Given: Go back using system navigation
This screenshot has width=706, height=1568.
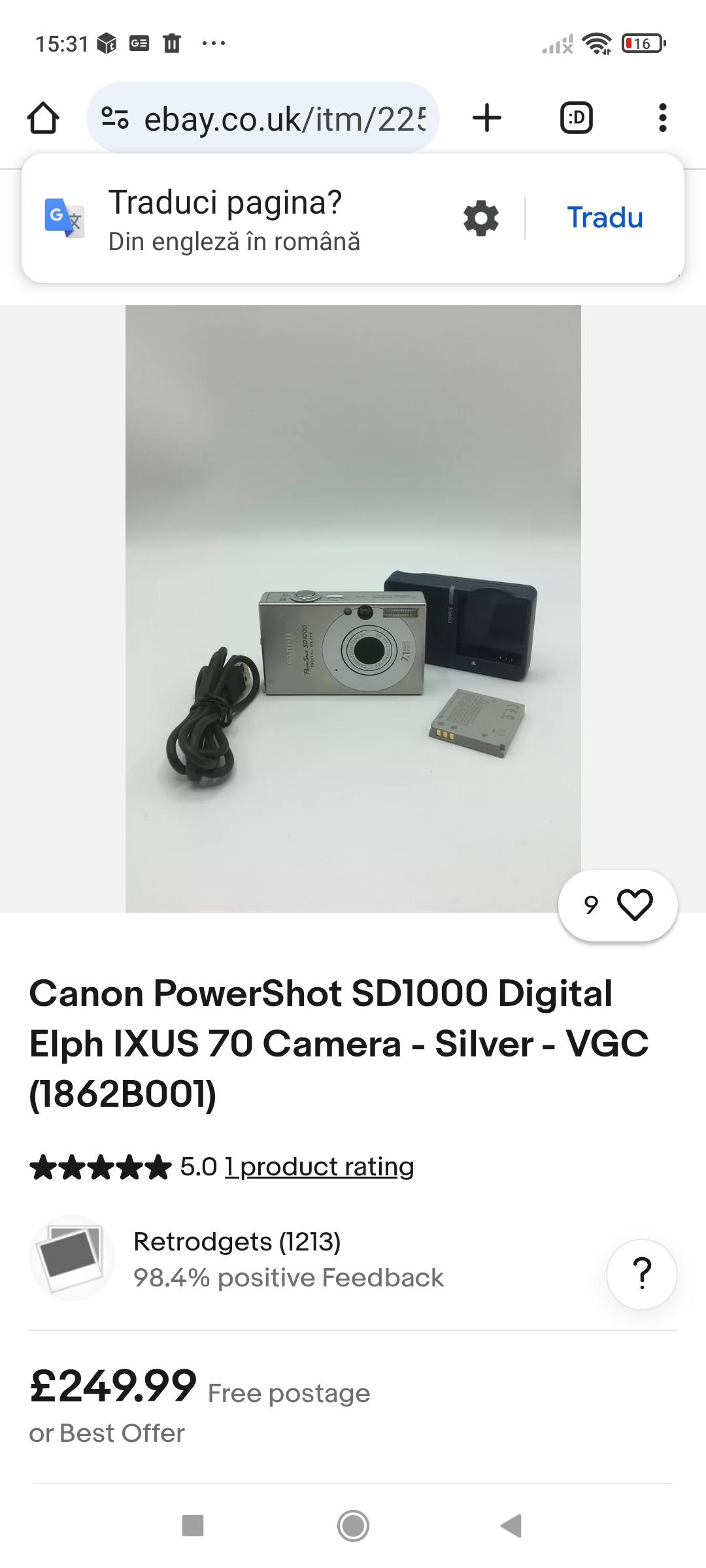Looking at the screenshot, I should [x=511, y=1526].
